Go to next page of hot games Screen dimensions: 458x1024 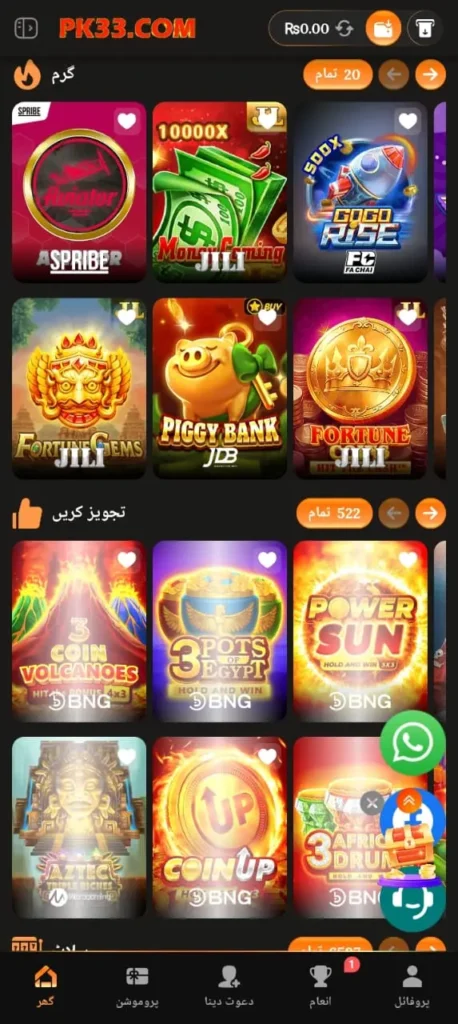[430, 75]
